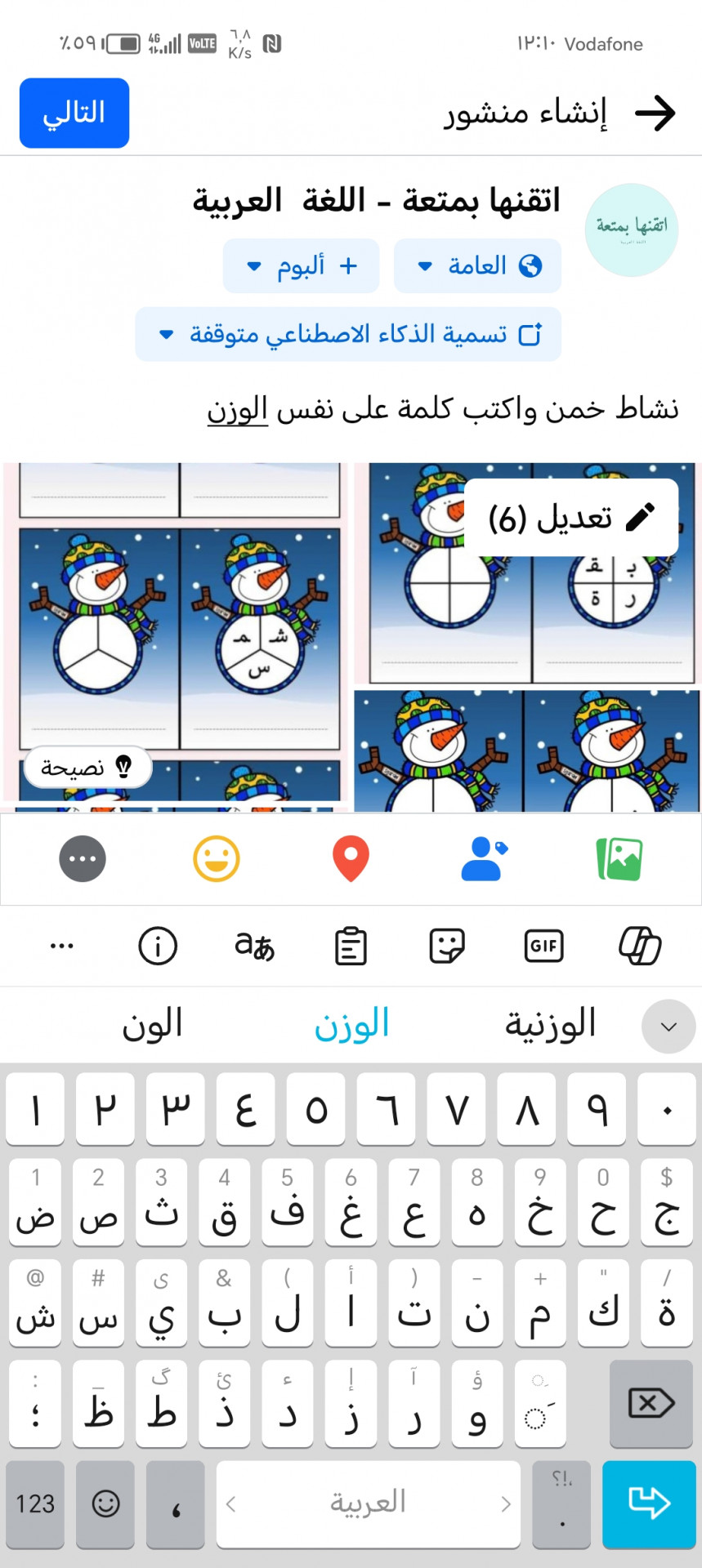Tag people with the person icon
The width and height of the screenshot is (702, 1568).
484,859
